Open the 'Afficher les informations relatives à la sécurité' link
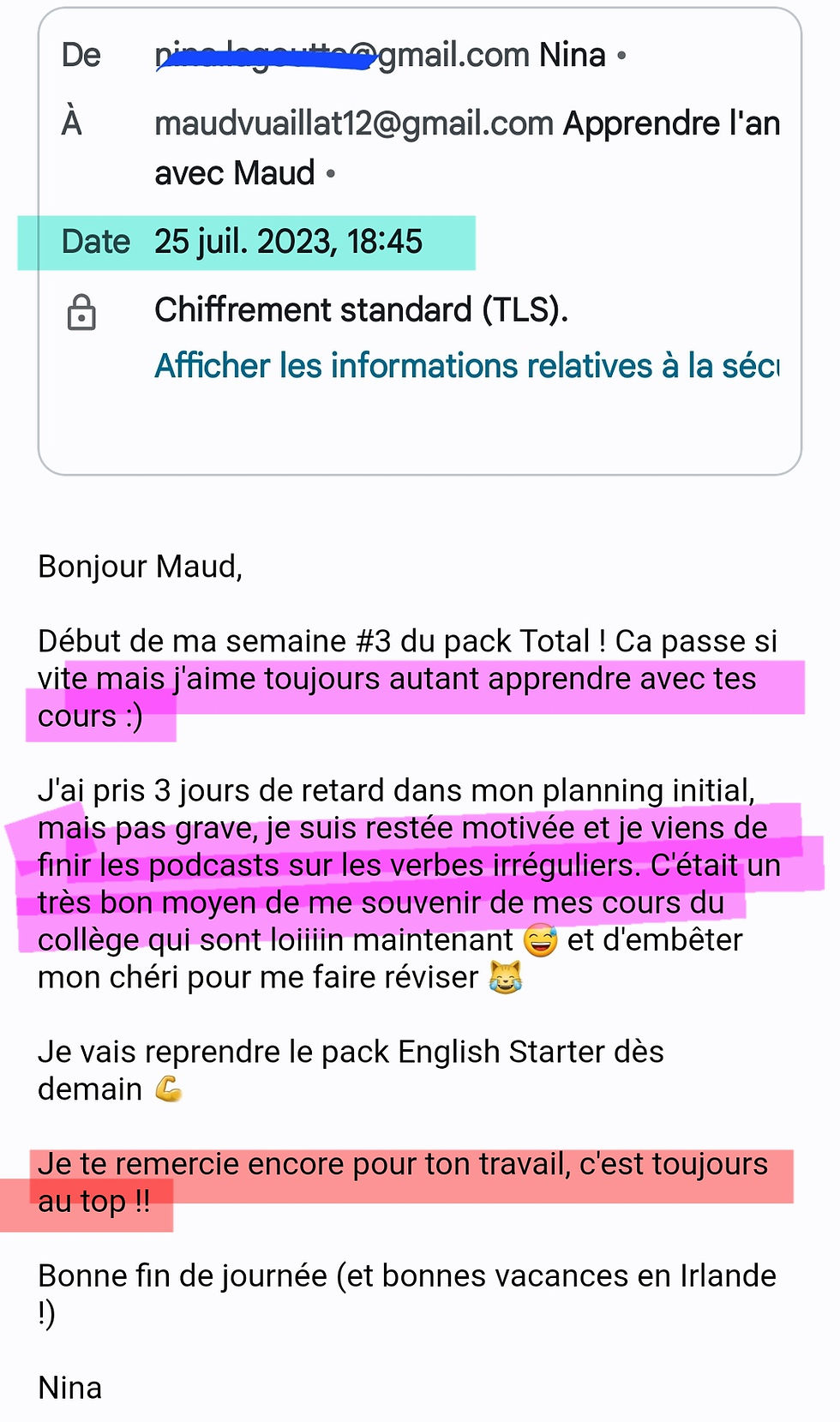The width and height of the screenshot is (840, 1422). 466,366
